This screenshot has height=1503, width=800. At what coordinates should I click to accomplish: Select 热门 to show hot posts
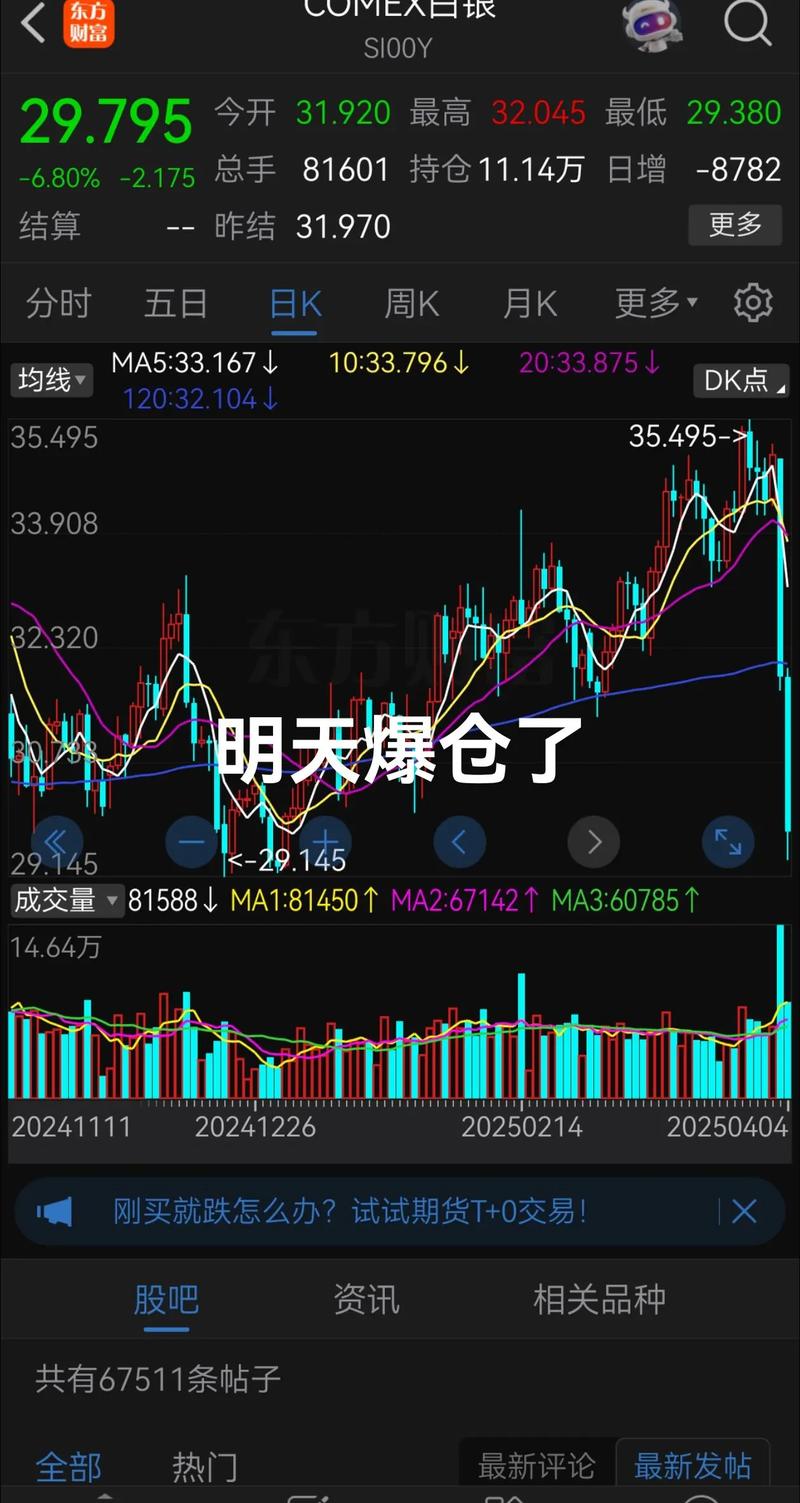click(x=204, y=1467)
